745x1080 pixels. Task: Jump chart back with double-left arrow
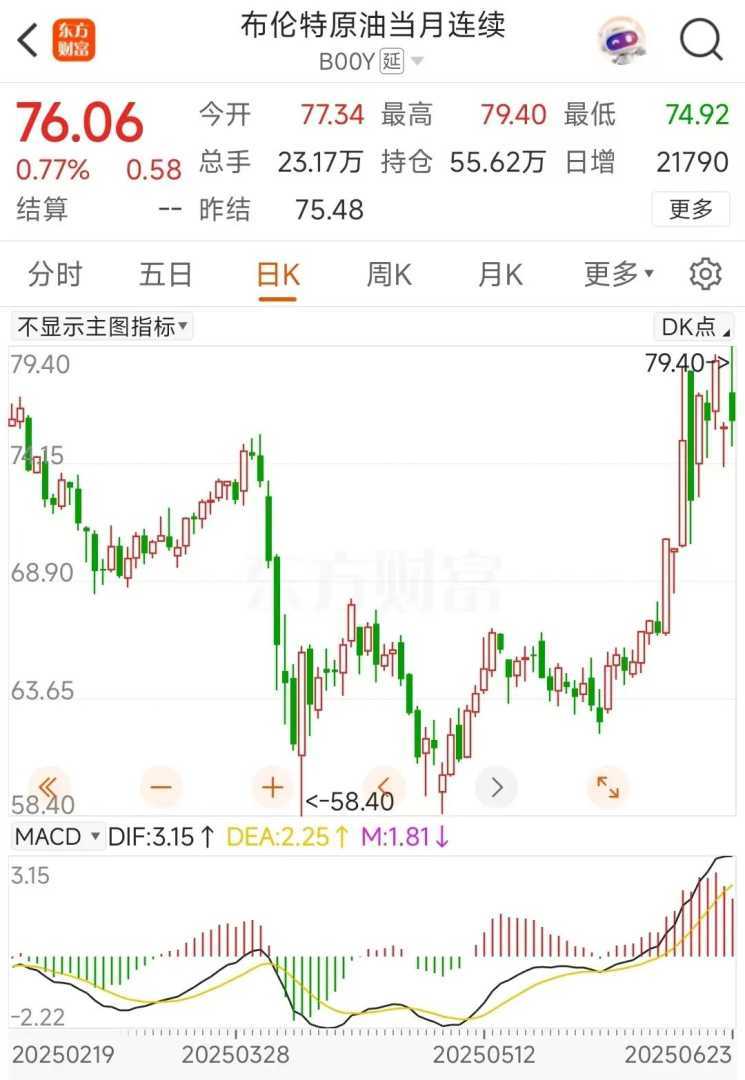49,787
